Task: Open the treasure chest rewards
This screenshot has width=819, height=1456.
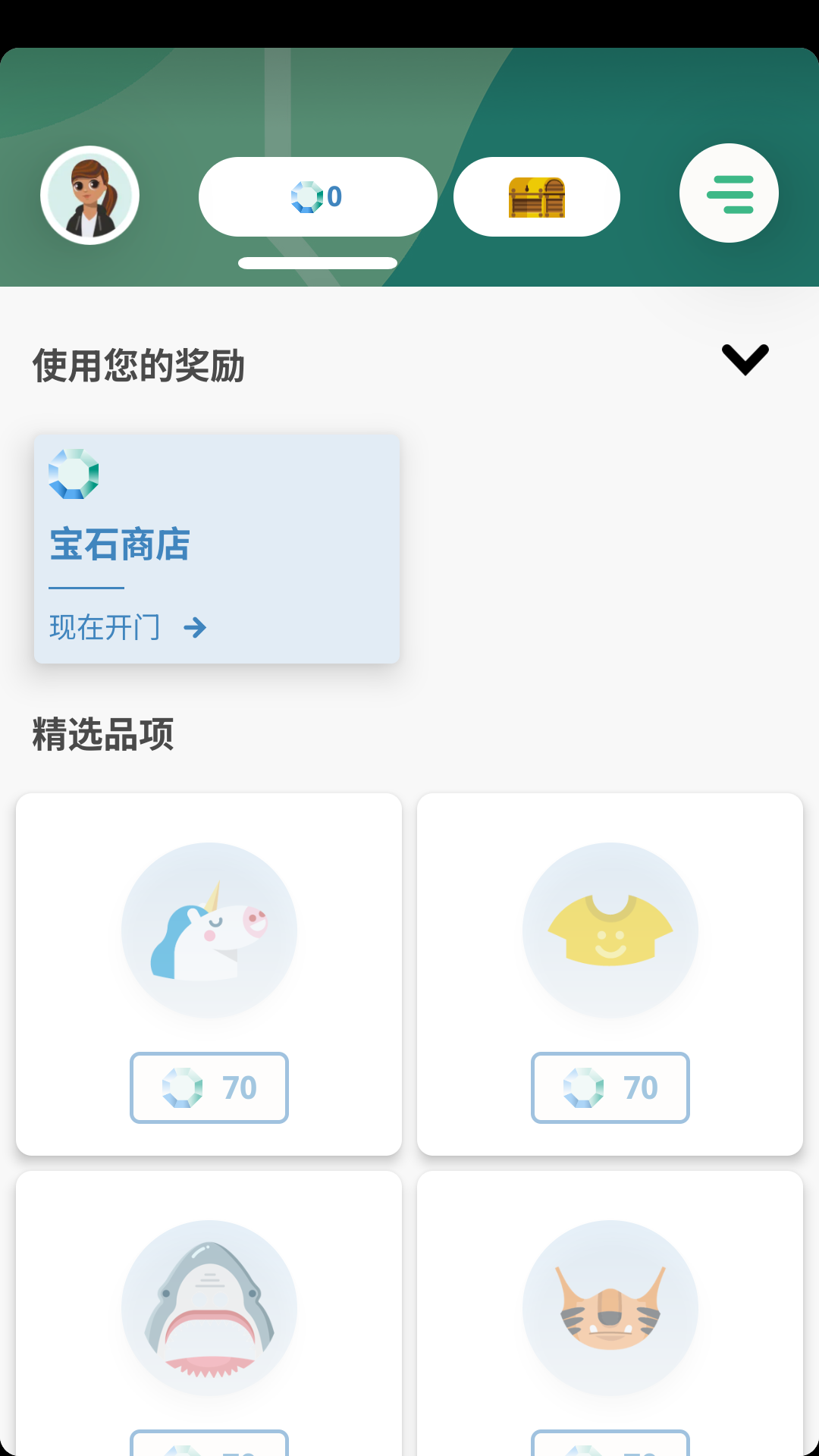Action: 537,196
